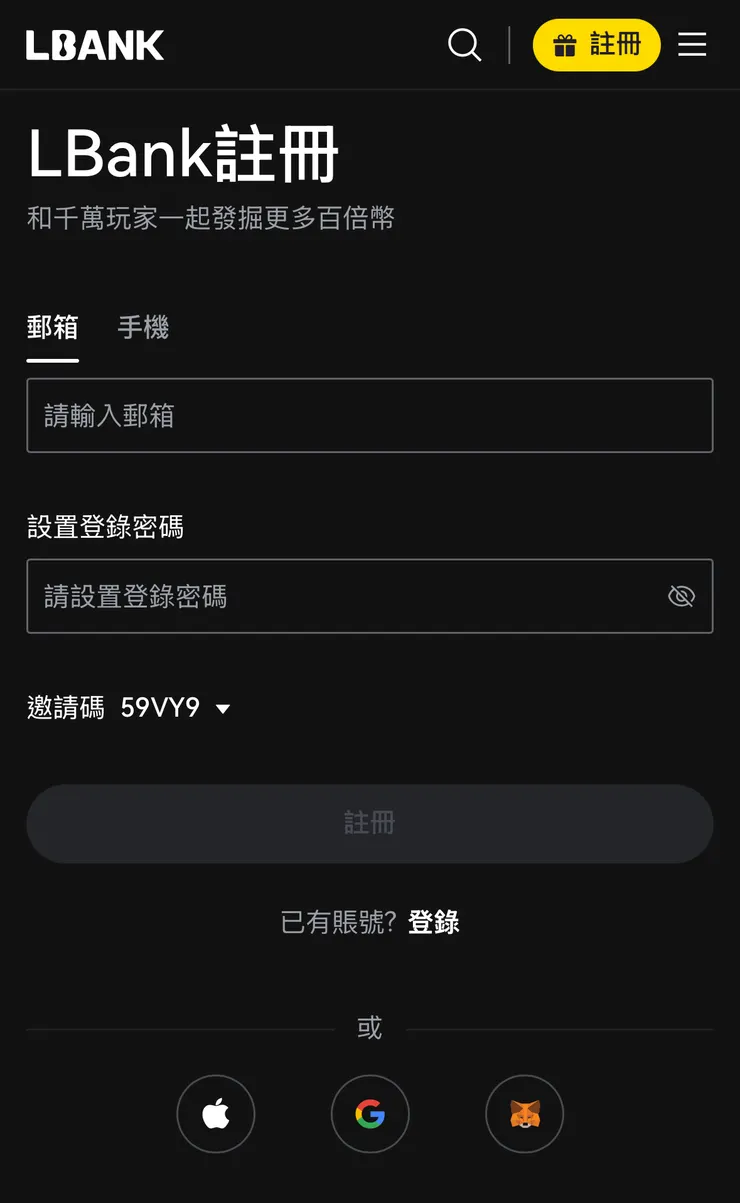Click the 登錄 login link
Image resolution: width=740 pixels, height=1203 pixels.
click(x=431, y=923)
